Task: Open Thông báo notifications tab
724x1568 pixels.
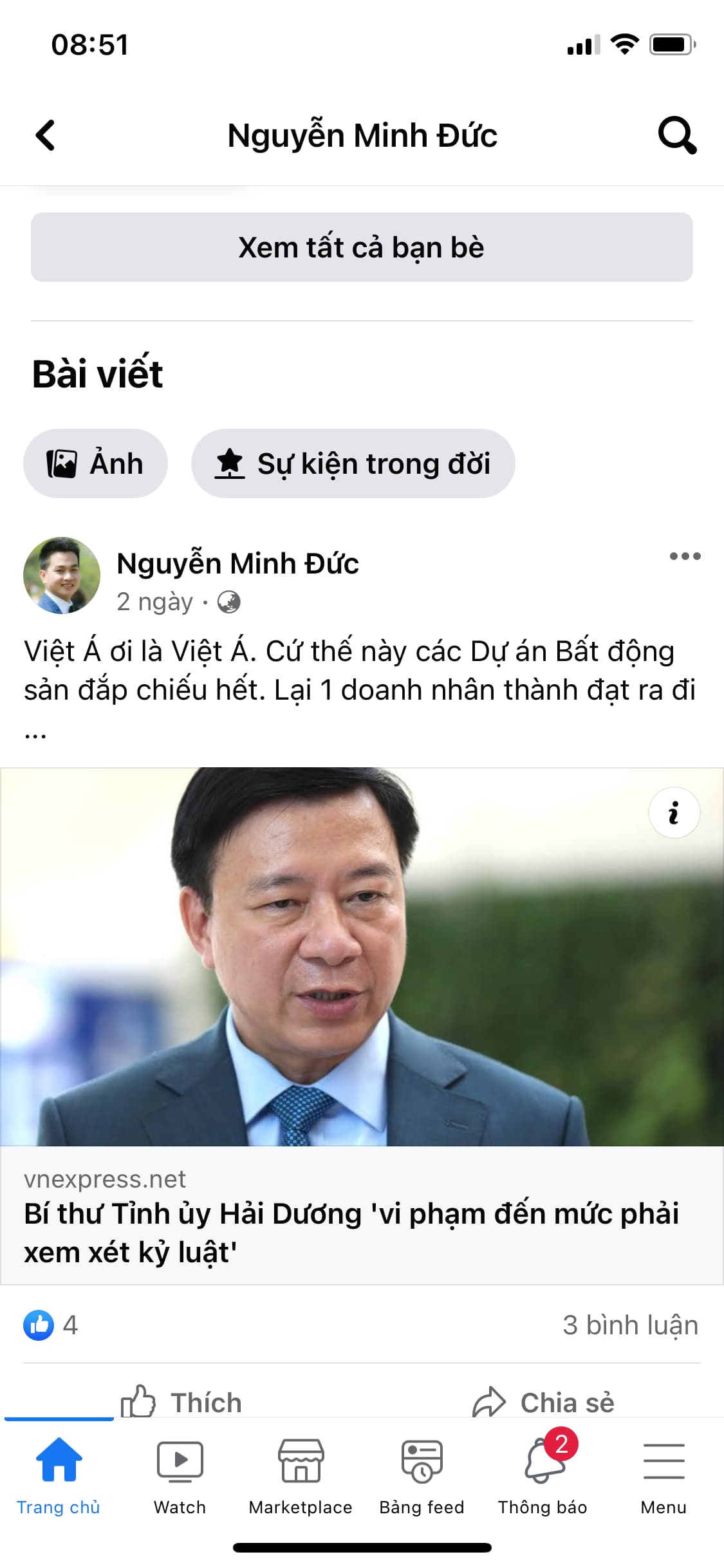Action: 543,1474
